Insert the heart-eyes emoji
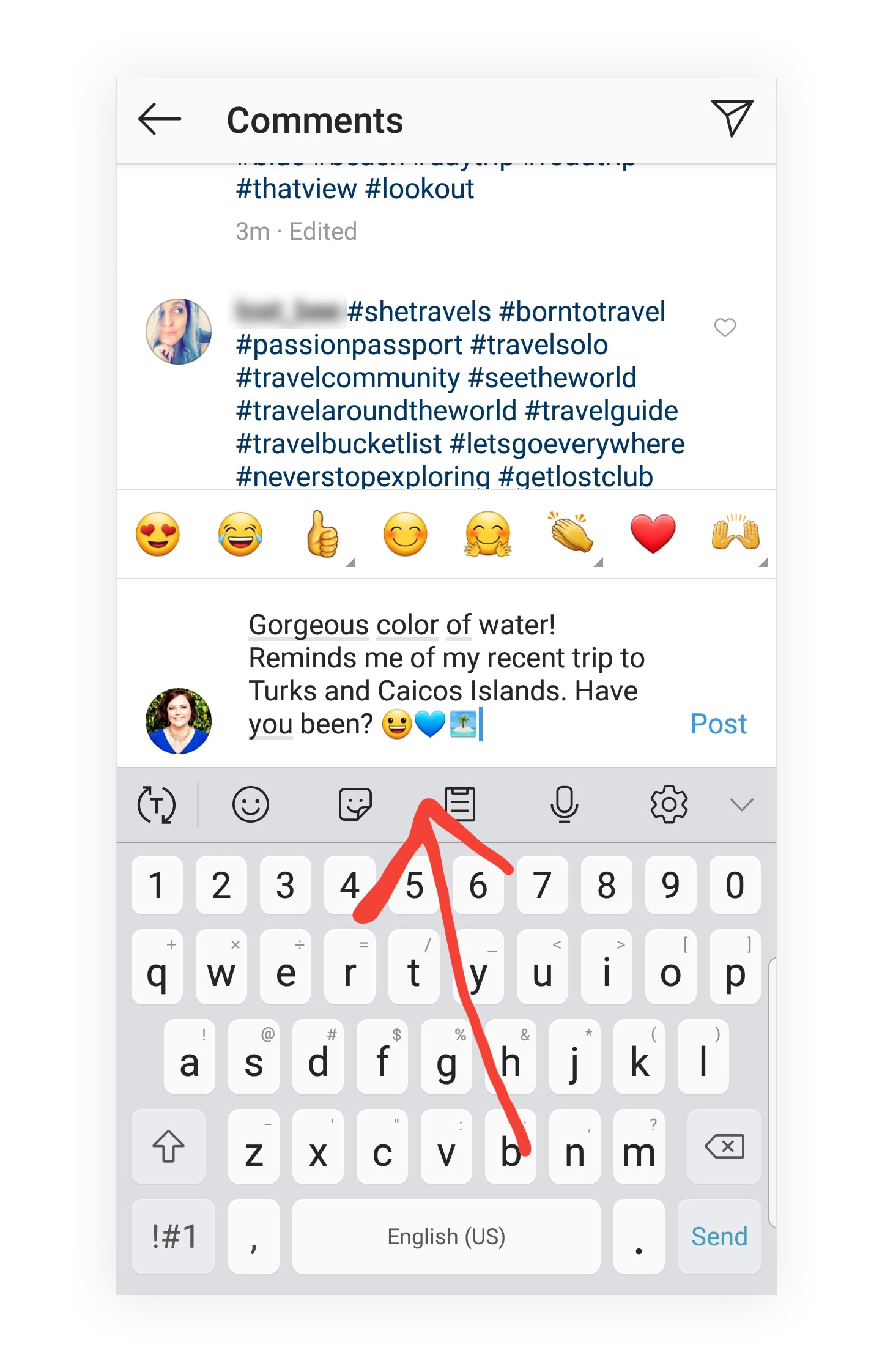Viewport: 893px width, 1372px height. coord(158,534)
